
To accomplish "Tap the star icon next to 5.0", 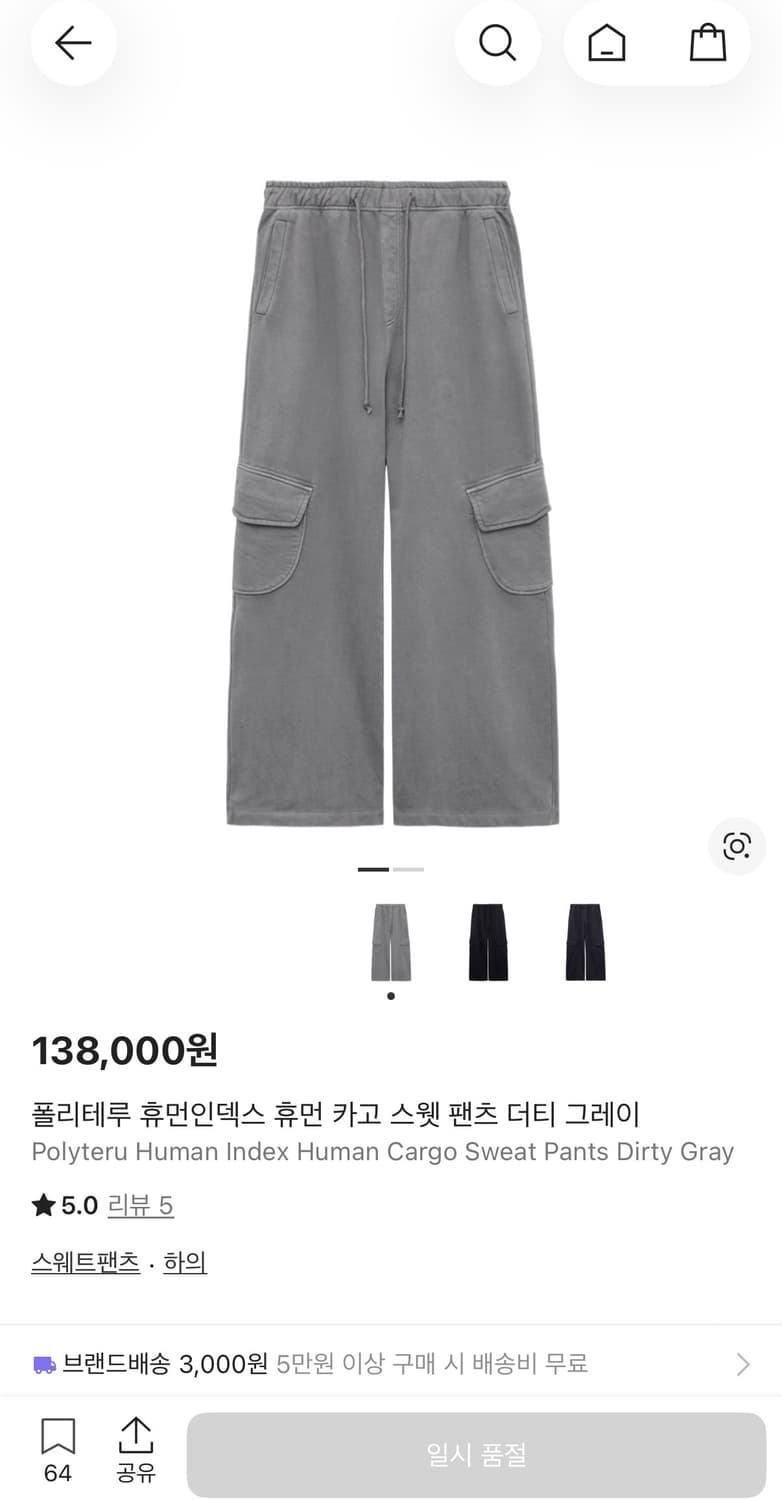I will coord(41,1205).
